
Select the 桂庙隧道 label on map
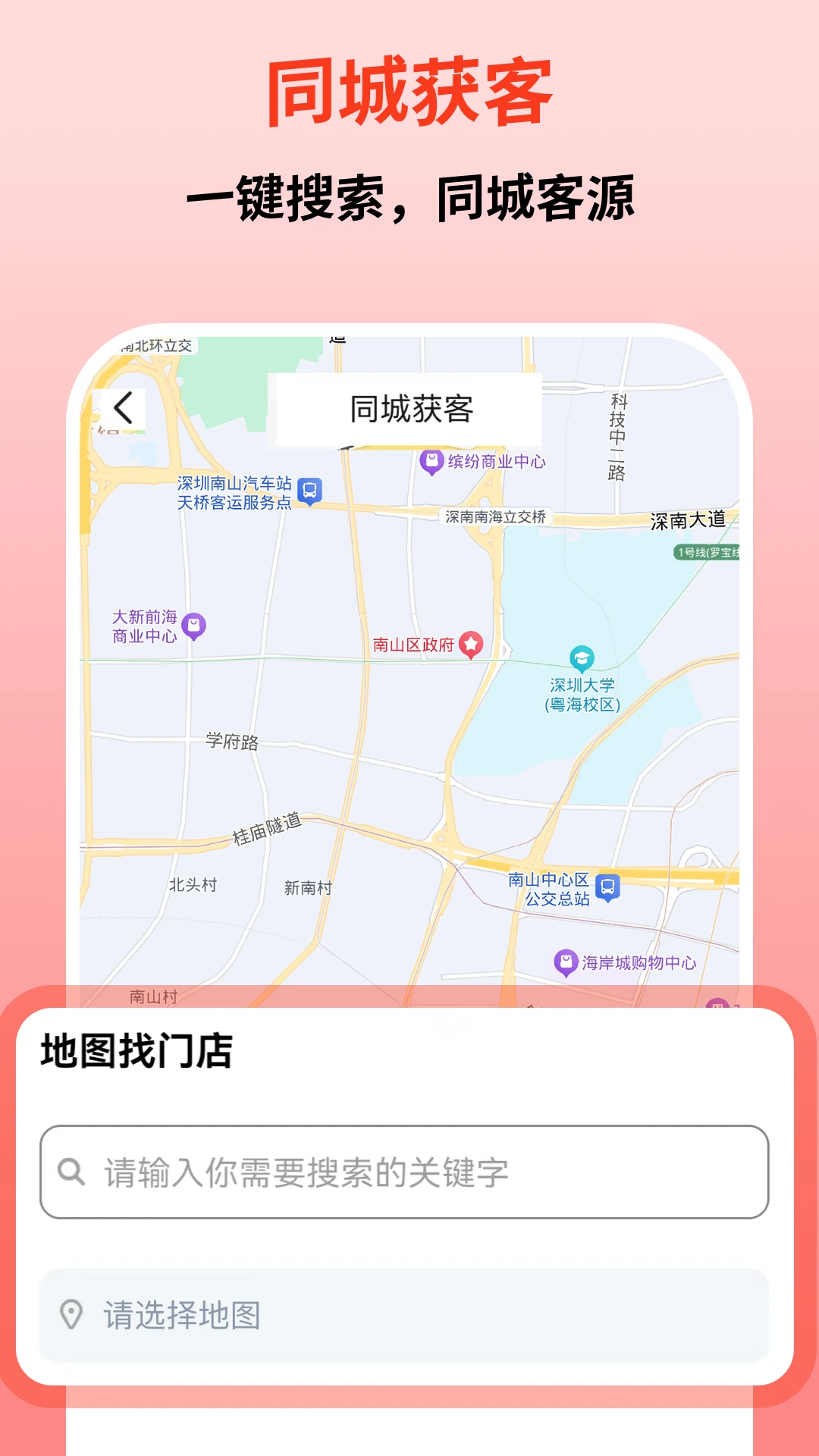pyautogui.click(x=266, y=828)
